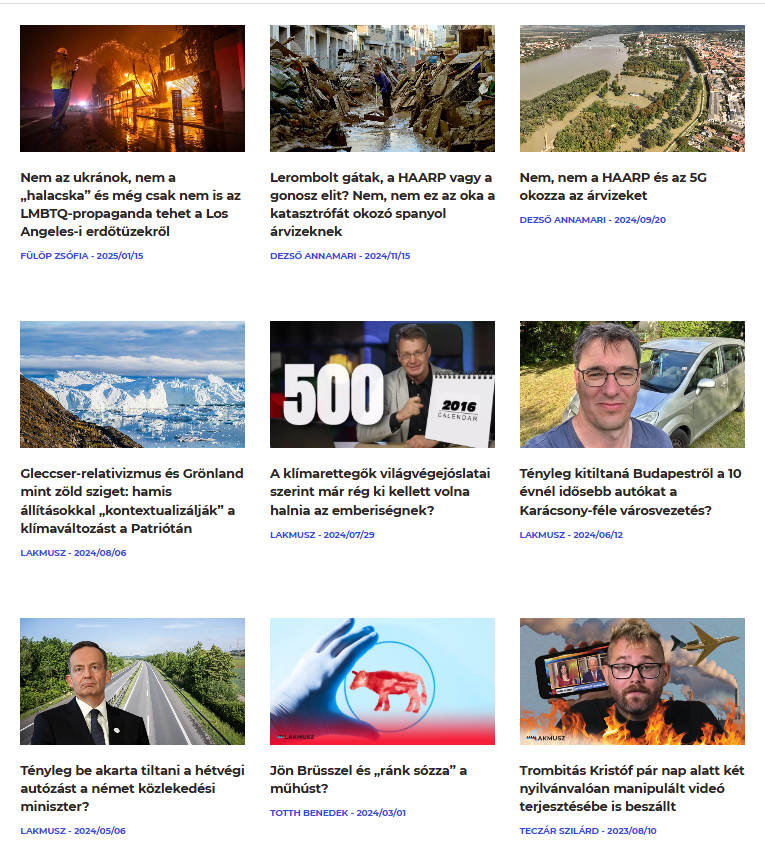The image size is (765, 854).
Task: View articles by Totth Benedek
Action: [308, 813]
